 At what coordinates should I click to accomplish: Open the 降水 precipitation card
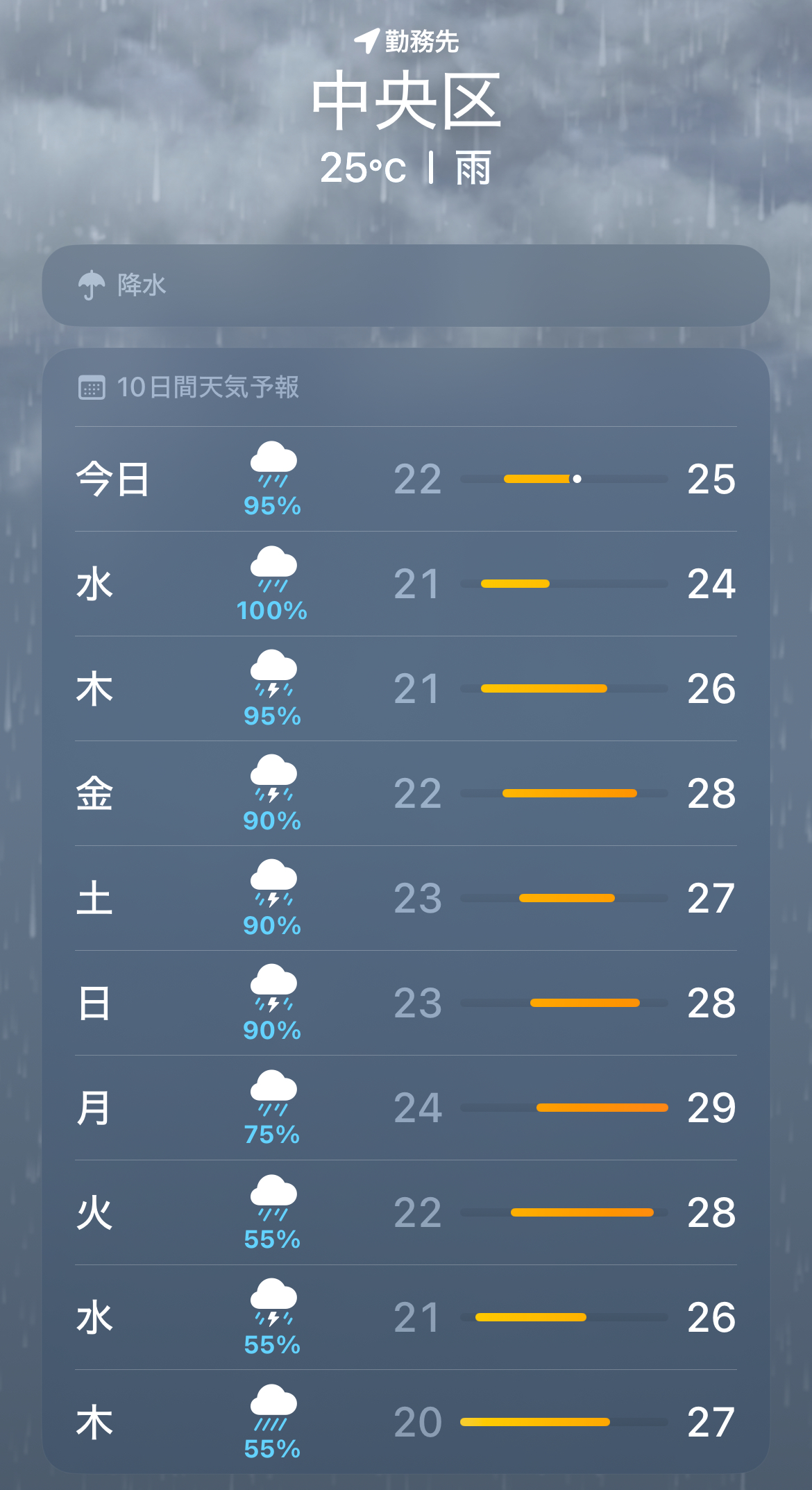point(406,285)
